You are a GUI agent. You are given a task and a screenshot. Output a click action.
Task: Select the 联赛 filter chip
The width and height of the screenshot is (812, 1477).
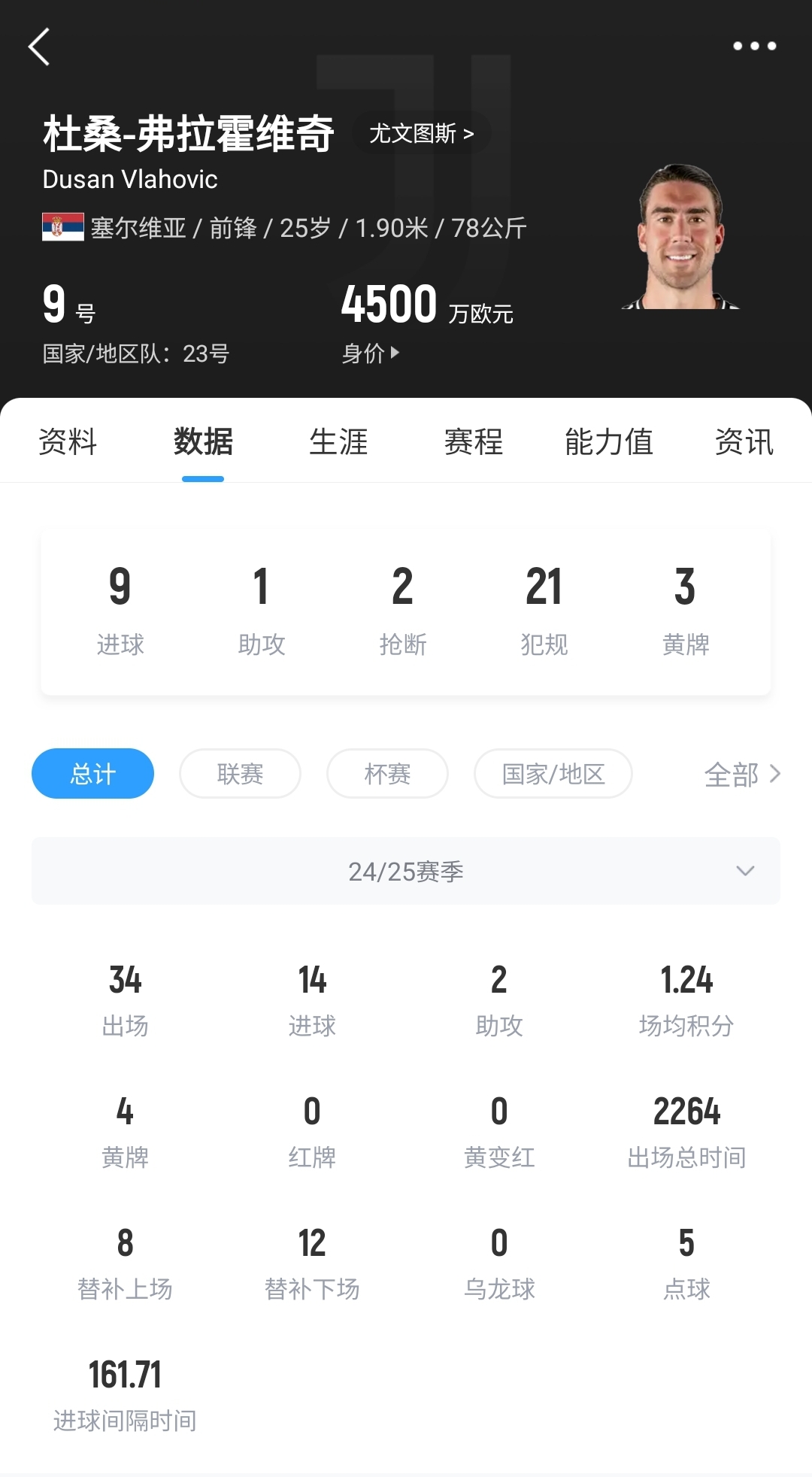coord(240,773)
